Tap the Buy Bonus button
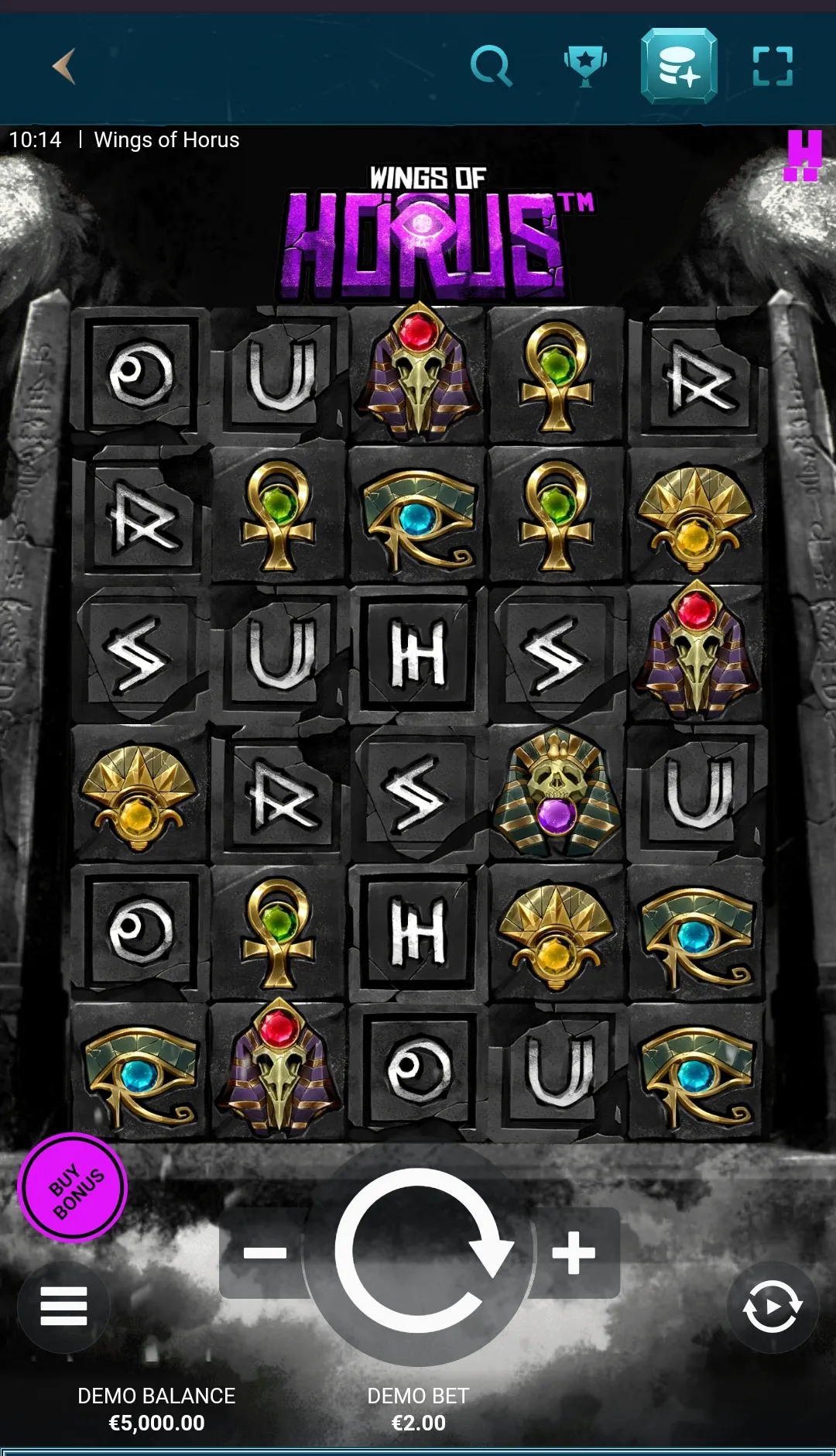Image resolution: width=836 pixels, height=1456 pixels. point(74,1187)
